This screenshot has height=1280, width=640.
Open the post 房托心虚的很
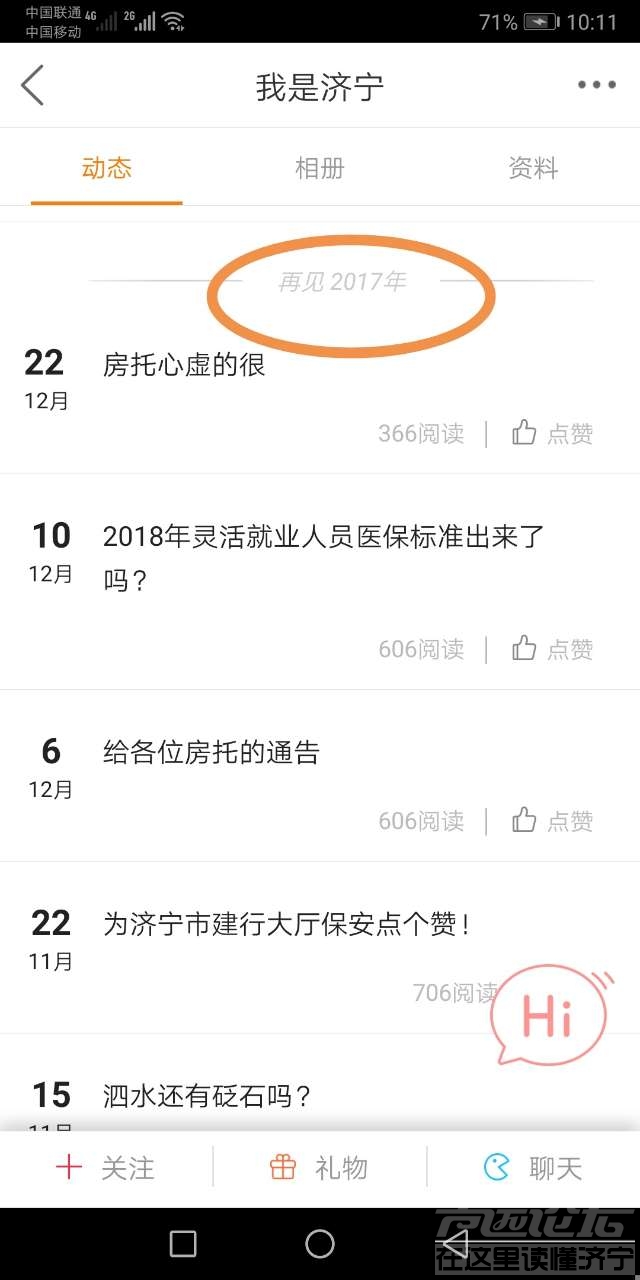[184, 366]
